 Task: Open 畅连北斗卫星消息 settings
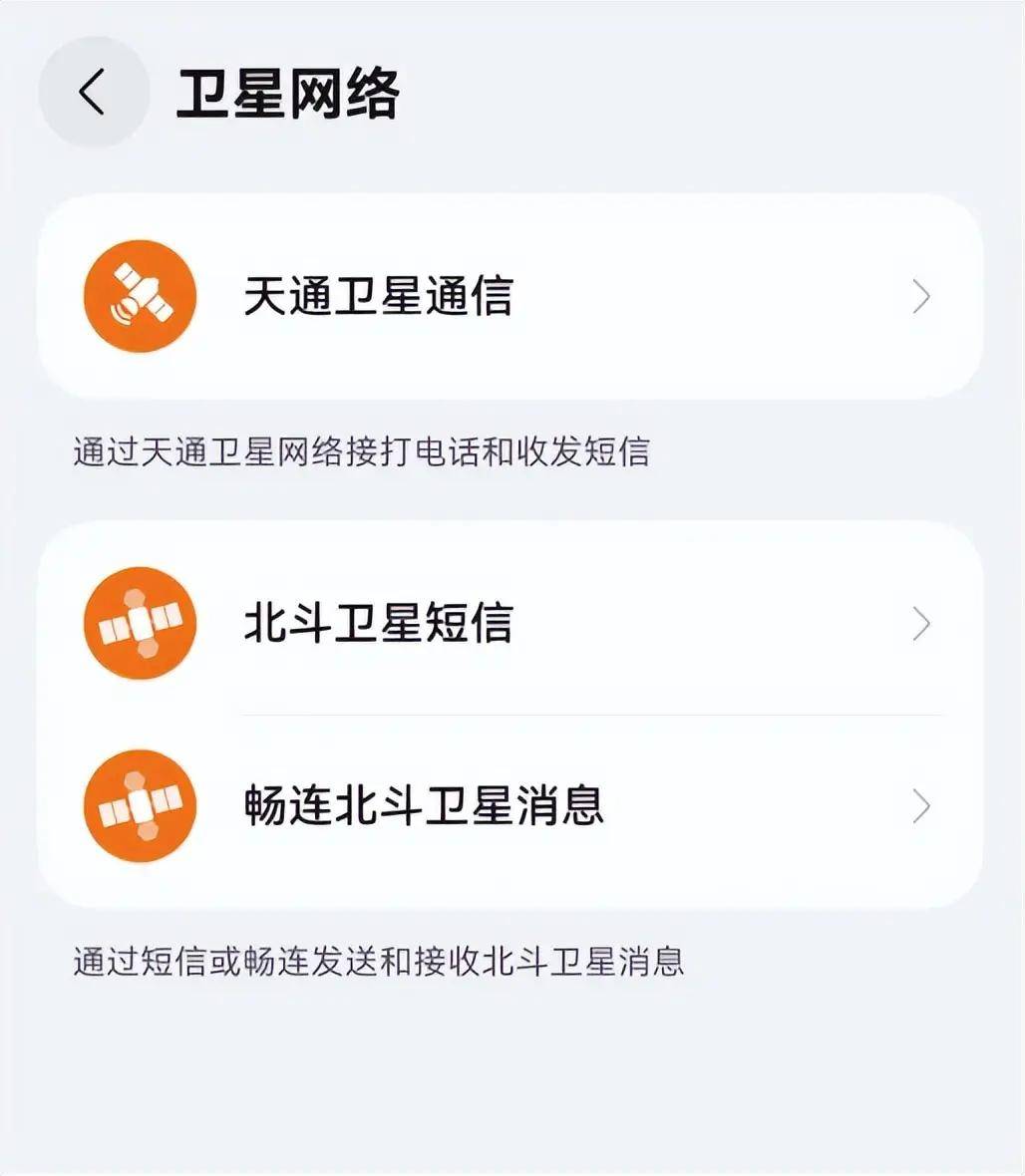(x=509, y=806)
